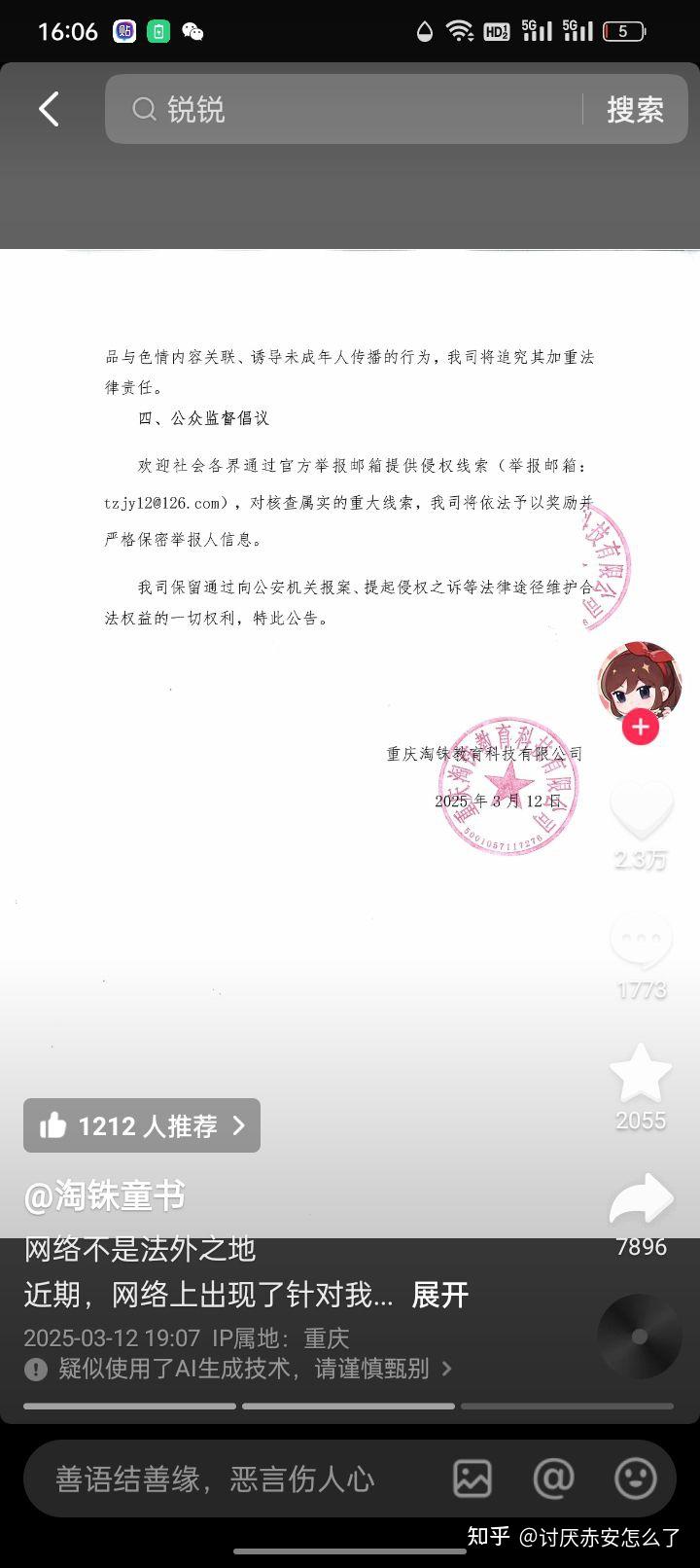
Task: Add this post to favorites with the star
Action: (x=641, y=1072)
